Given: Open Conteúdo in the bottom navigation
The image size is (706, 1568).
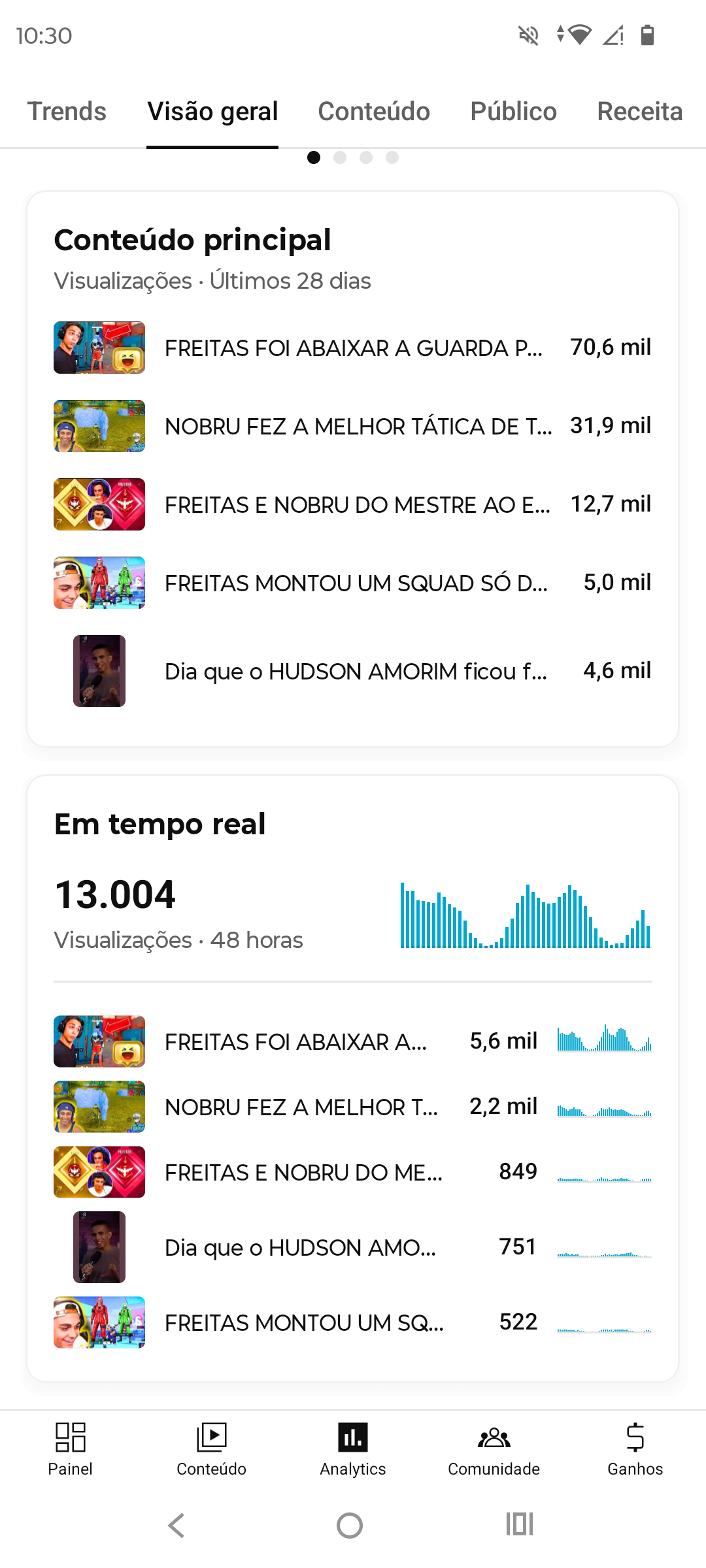Looking at the screenshot, I should pyautogui.click(x=212, y=1449).
